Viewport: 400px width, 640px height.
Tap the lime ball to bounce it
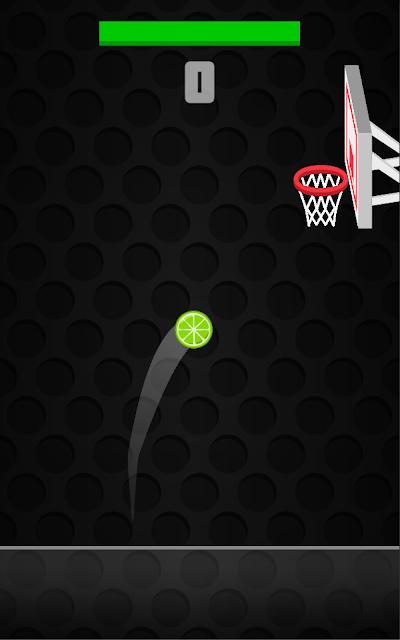(x=194, y=329)
